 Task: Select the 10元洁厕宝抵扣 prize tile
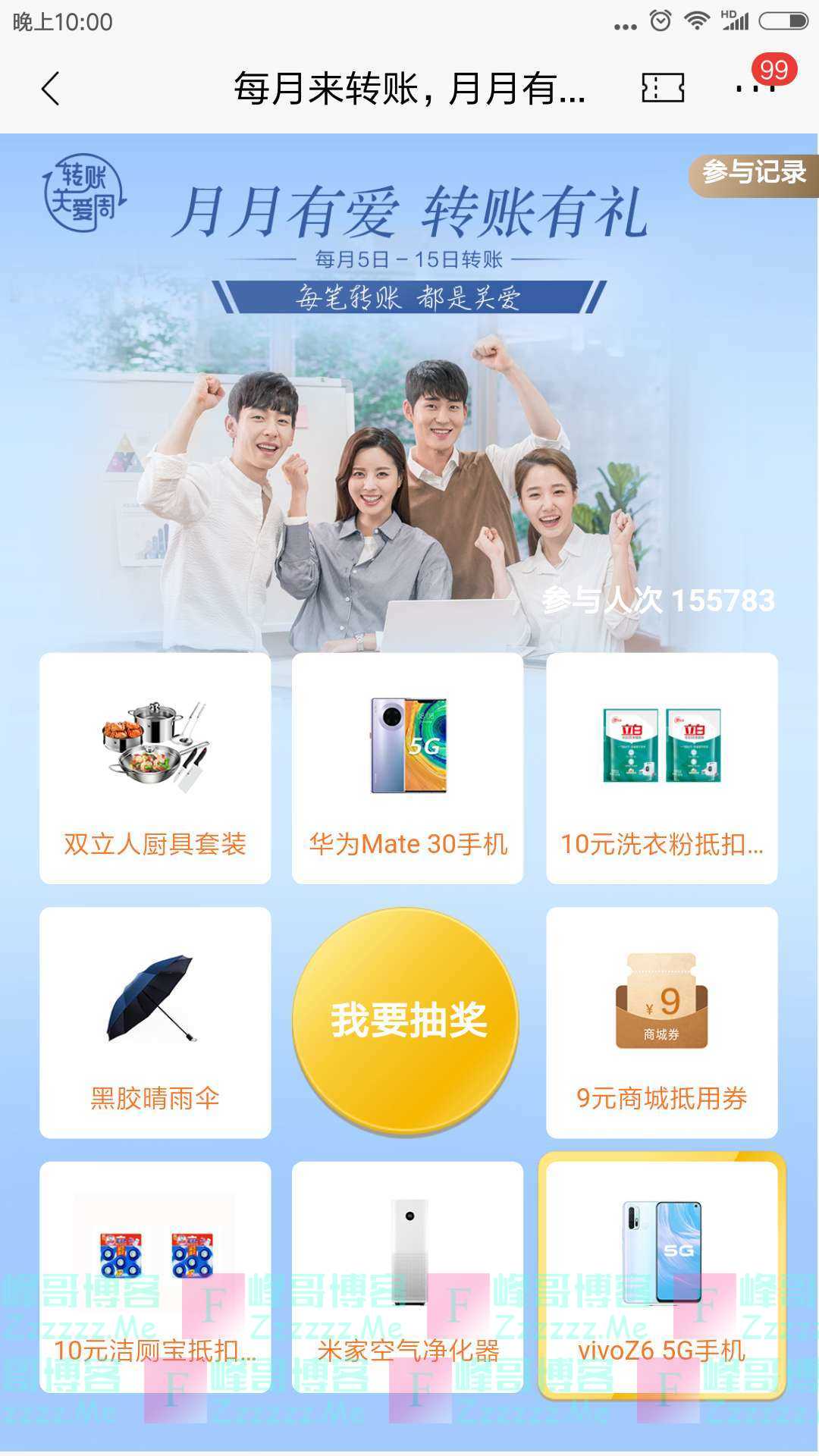155,1277
